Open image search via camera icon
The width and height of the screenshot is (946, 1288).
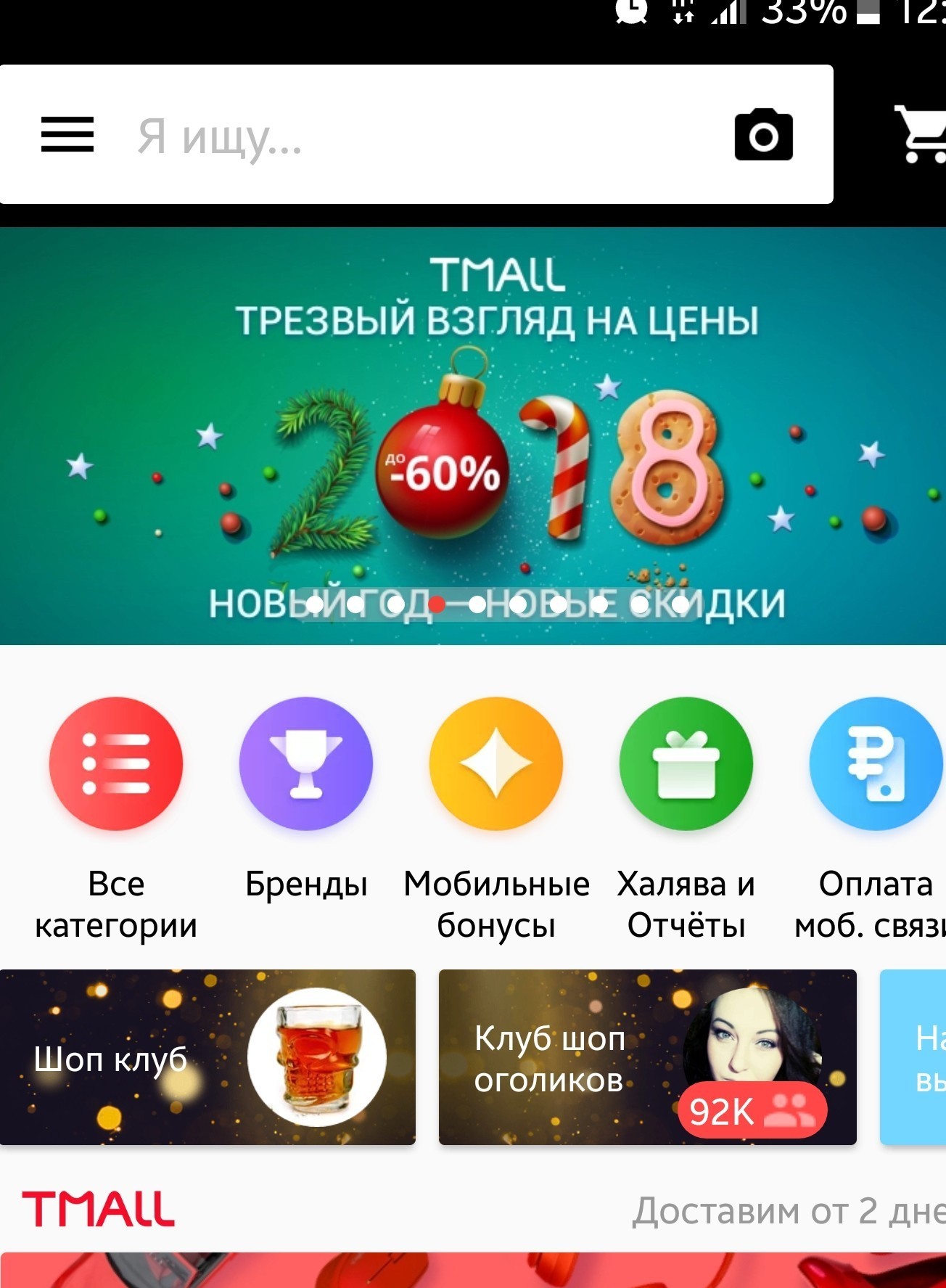tap(763, 135)
